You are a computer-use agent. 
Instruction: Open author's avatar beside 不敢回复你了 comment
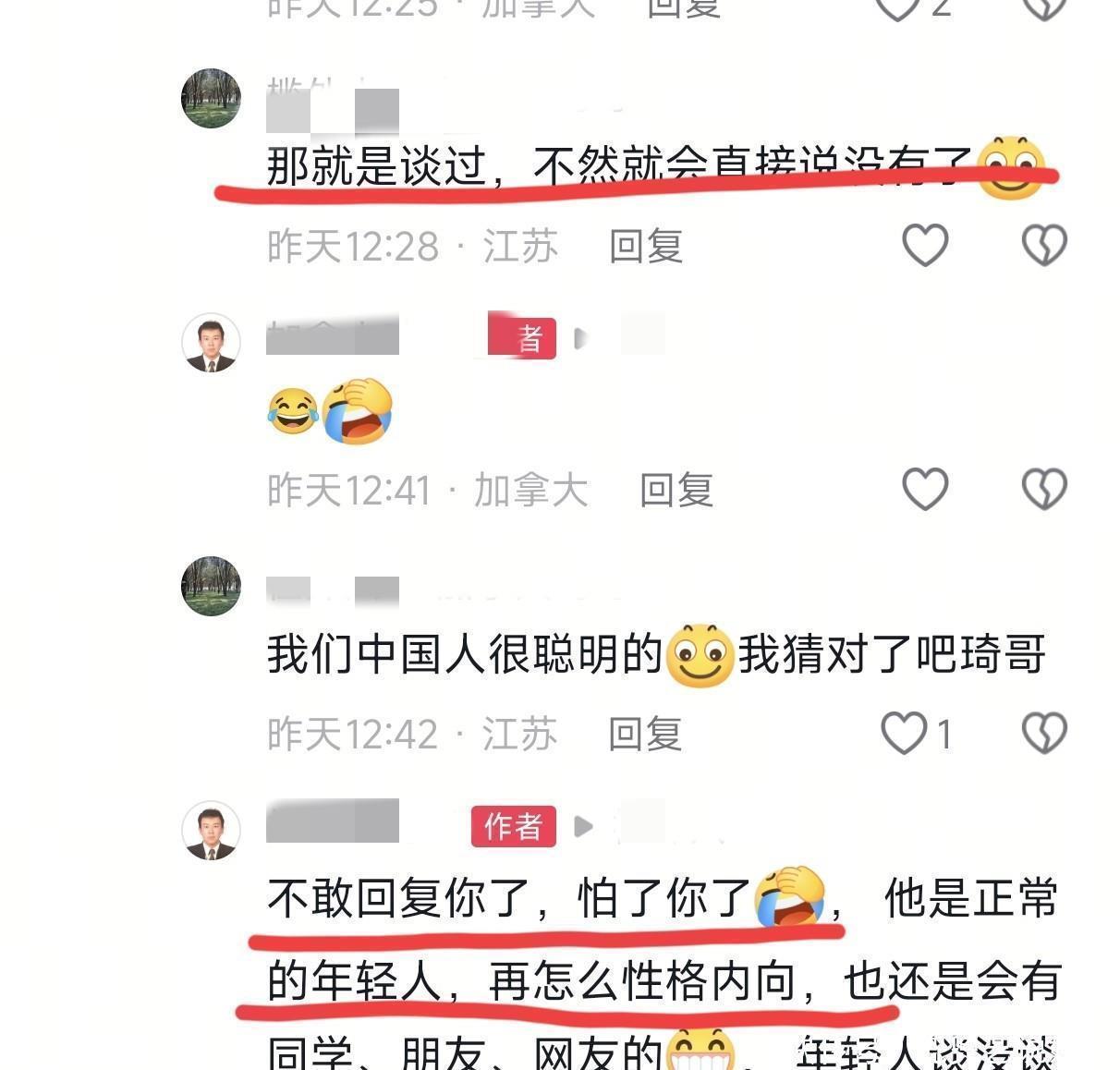coord(211,830)
